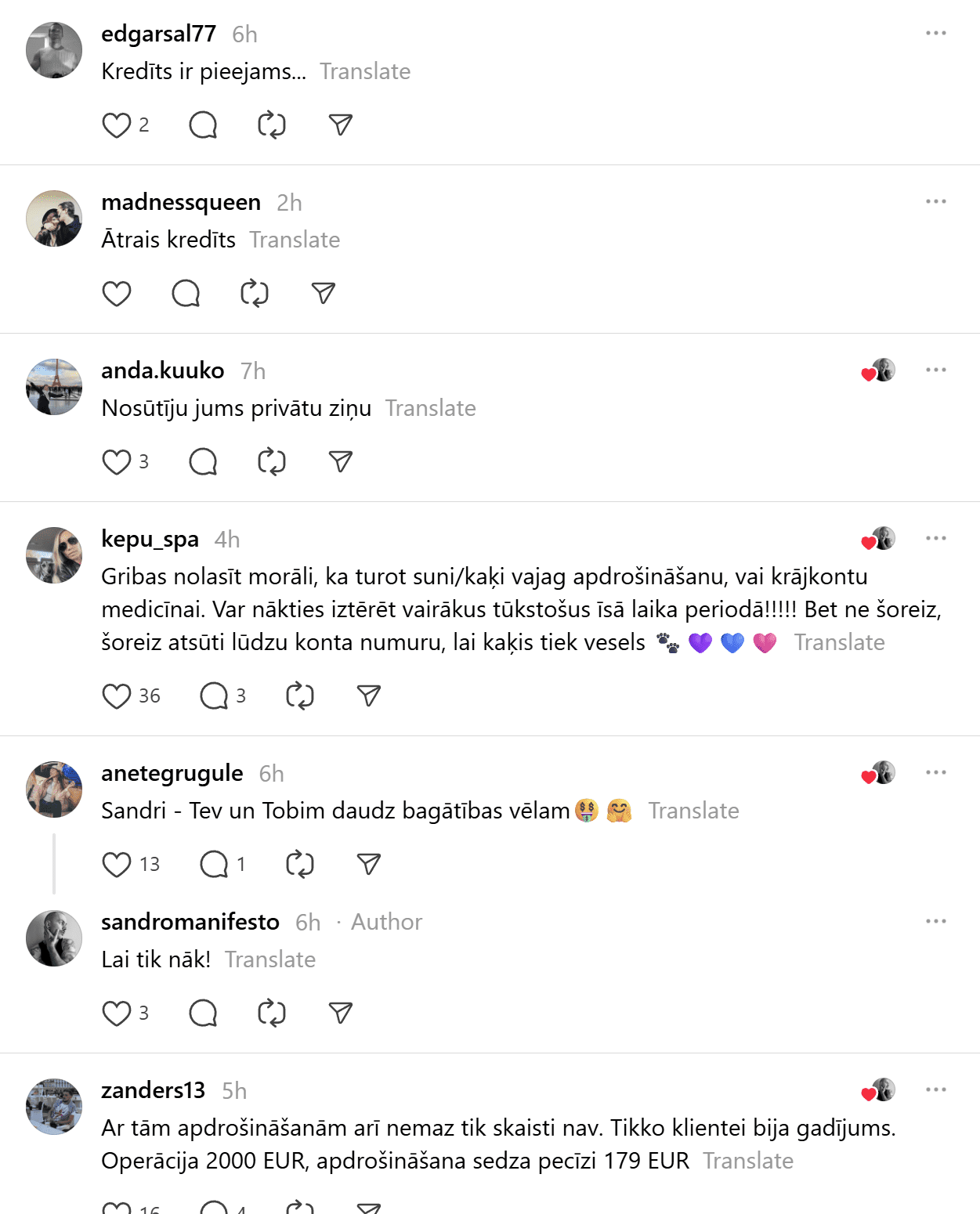Reply to madnessqueen's comment

(x=186, y=294)
